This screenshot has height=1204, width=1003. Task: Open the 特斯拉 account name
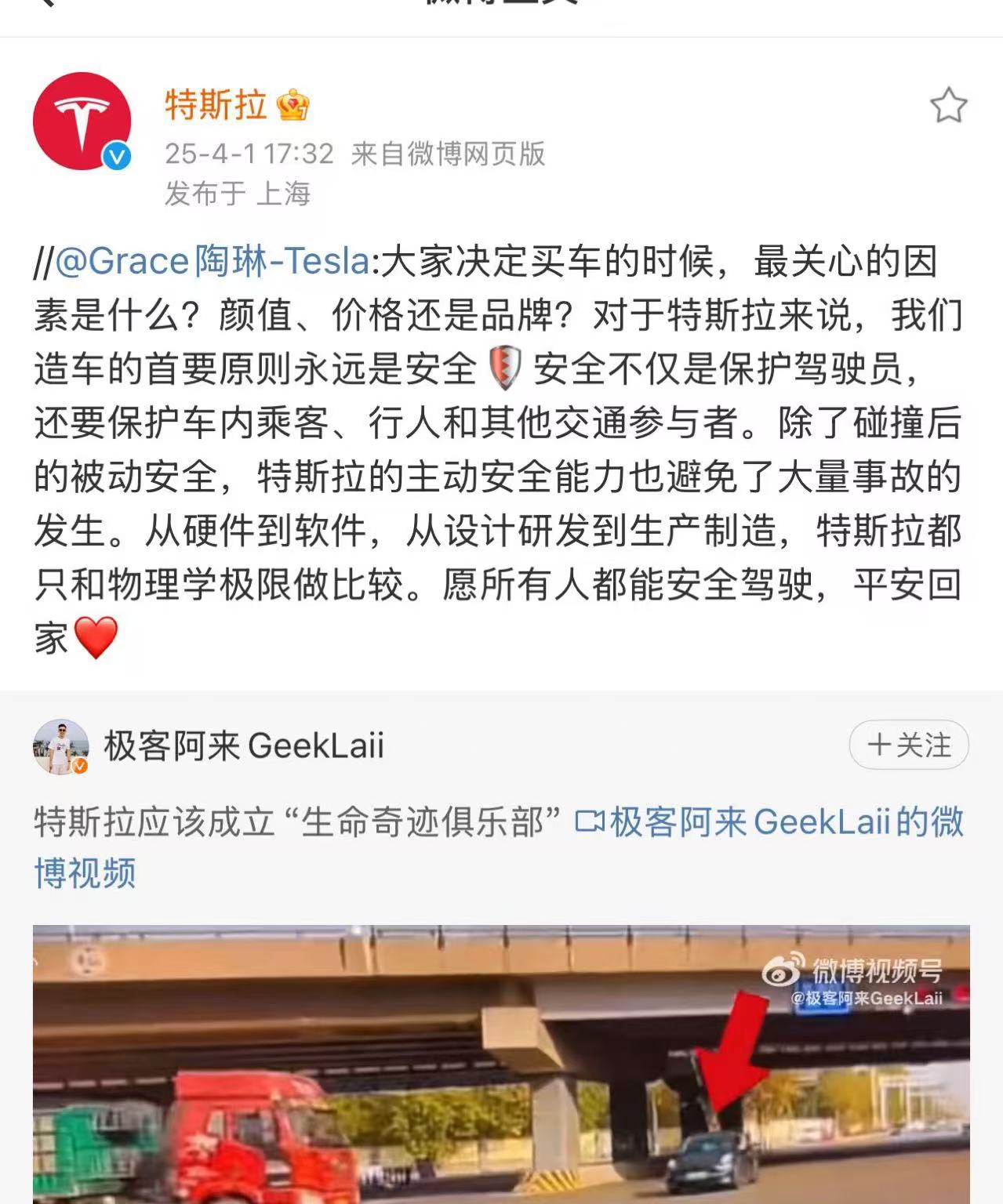point(216,105)
